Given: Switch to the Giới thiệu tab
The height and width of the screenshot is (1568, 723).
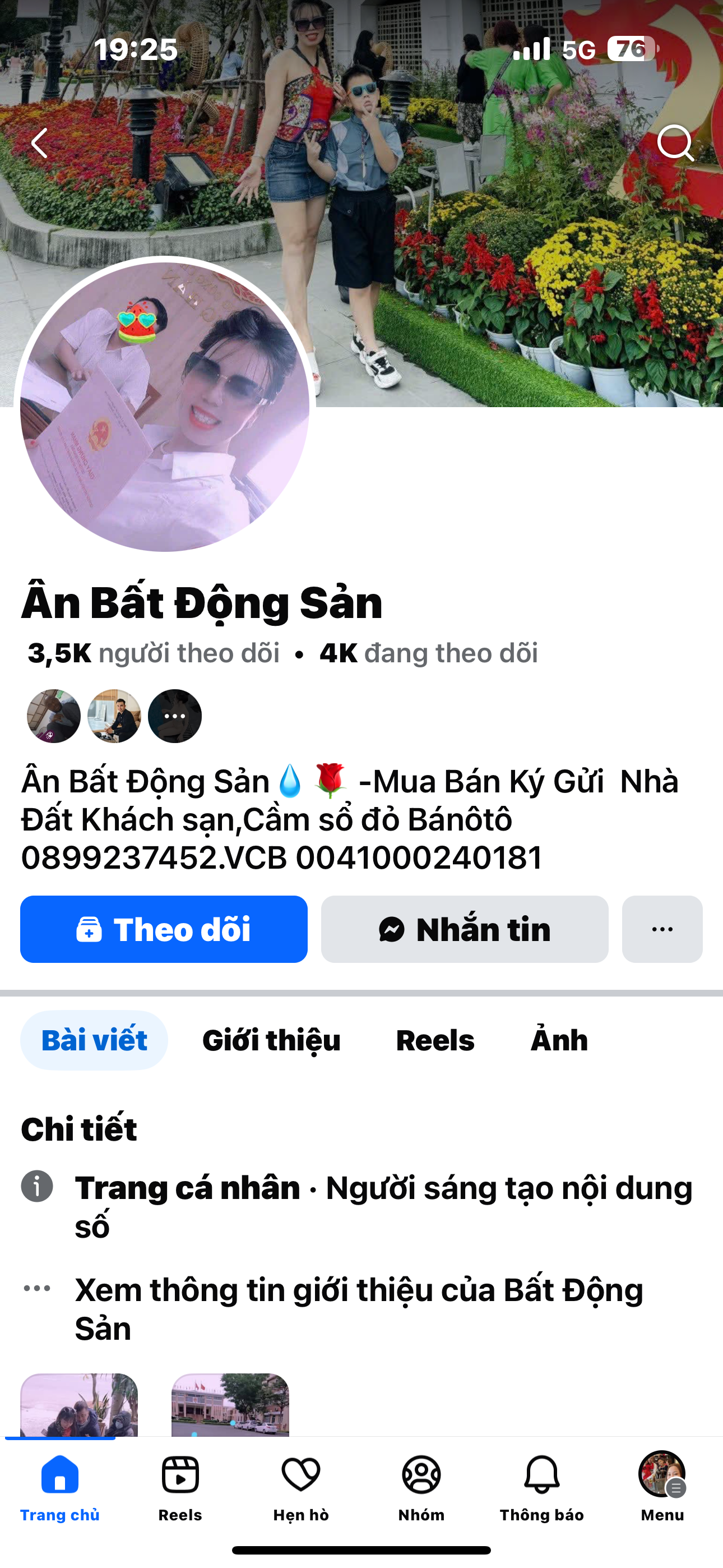Looking at the screenshot, I should [x=271, y=1040].
